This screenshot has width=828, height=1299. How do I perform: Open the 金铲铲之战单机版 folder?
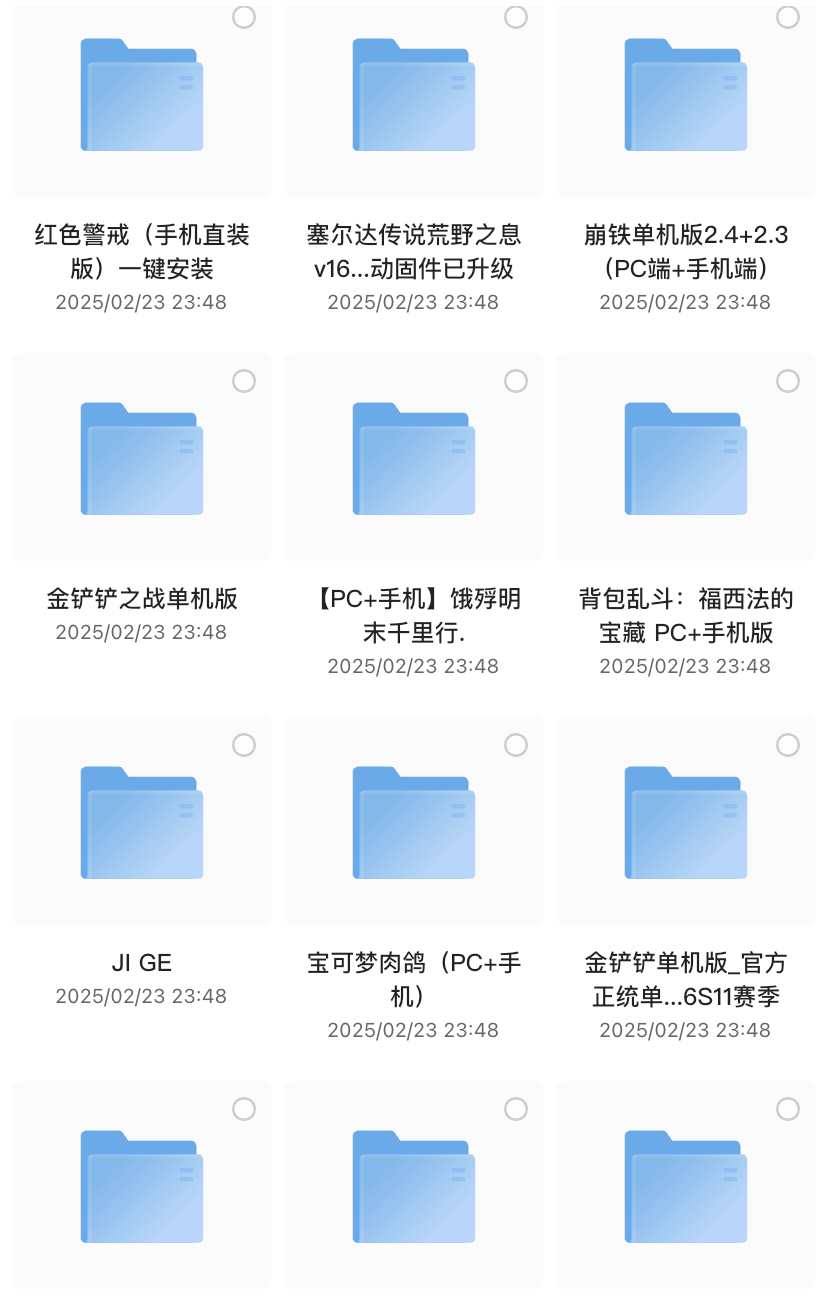pyautogui.click(x=142, y=459)
